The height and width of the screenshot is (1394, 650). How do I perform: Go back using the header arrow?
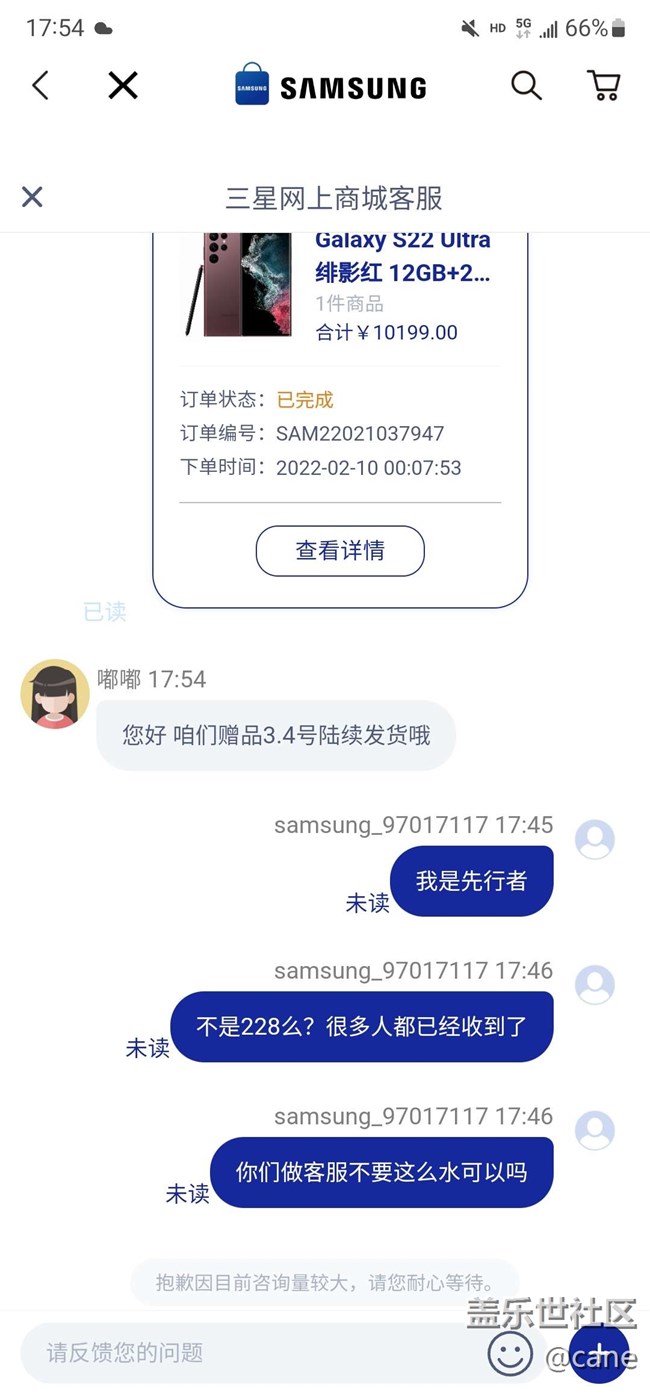point(40,86)
